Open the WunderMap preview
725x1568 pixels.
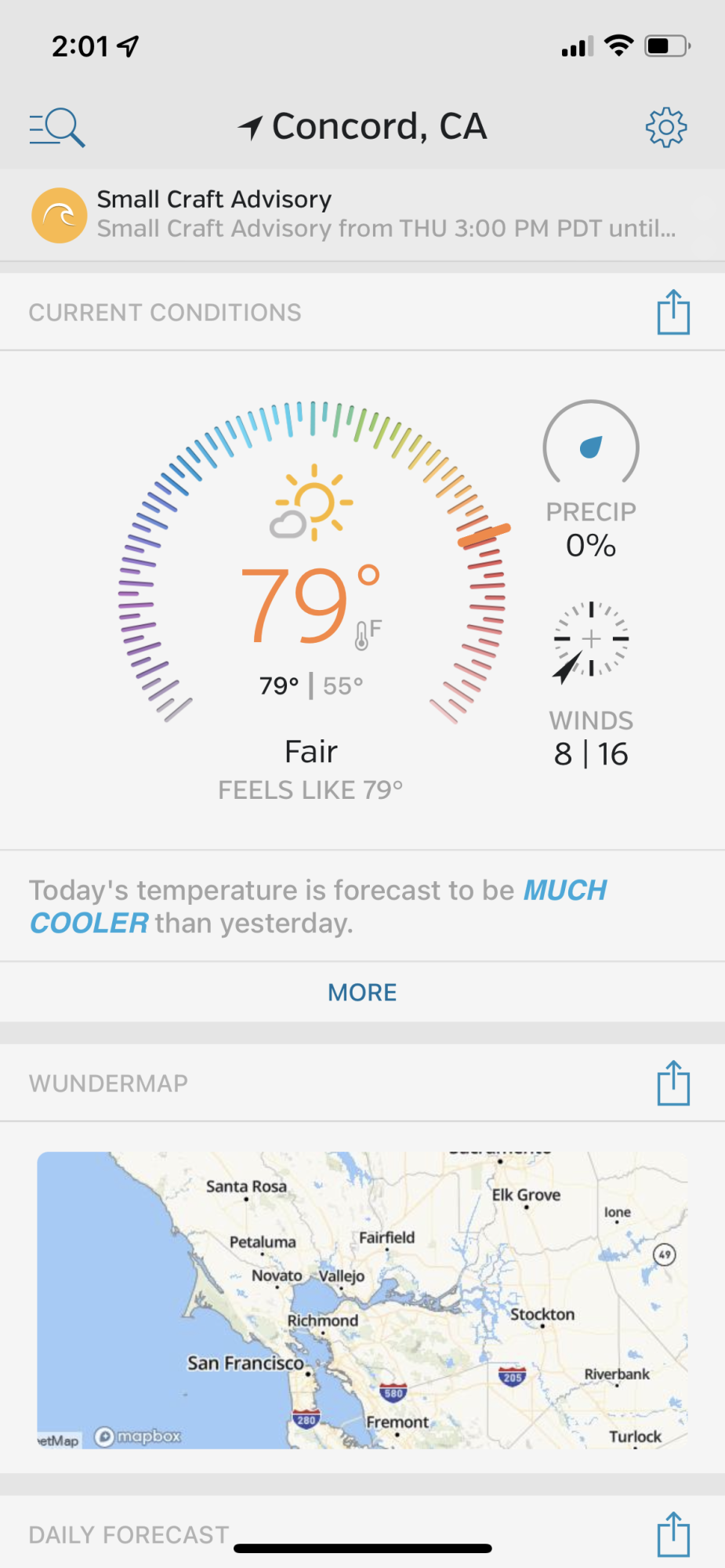pyautogui.click(x=362, y=1300)
